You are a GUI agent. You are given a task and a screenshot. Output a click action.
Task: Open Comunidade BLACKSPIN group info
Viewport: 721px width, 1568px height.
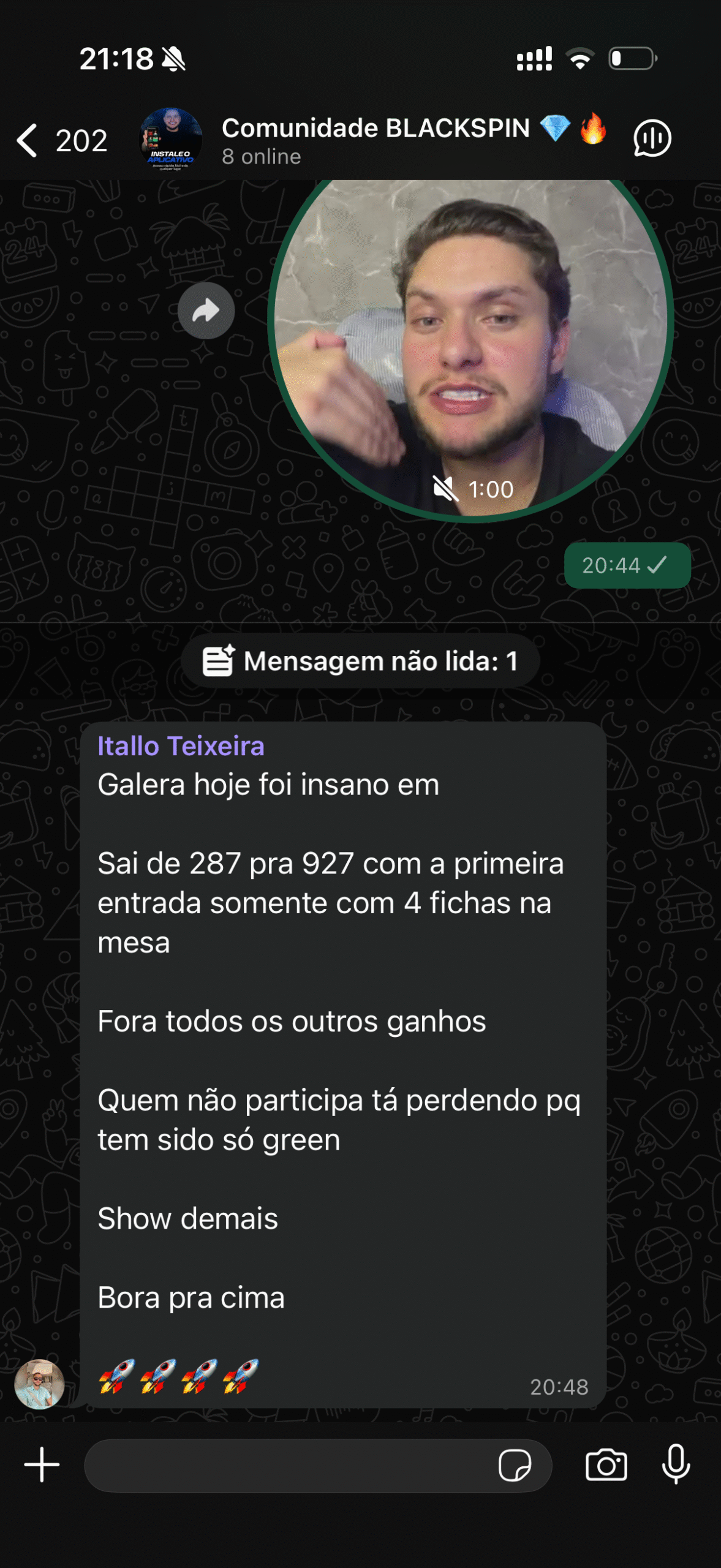click(x=375, y=140)
